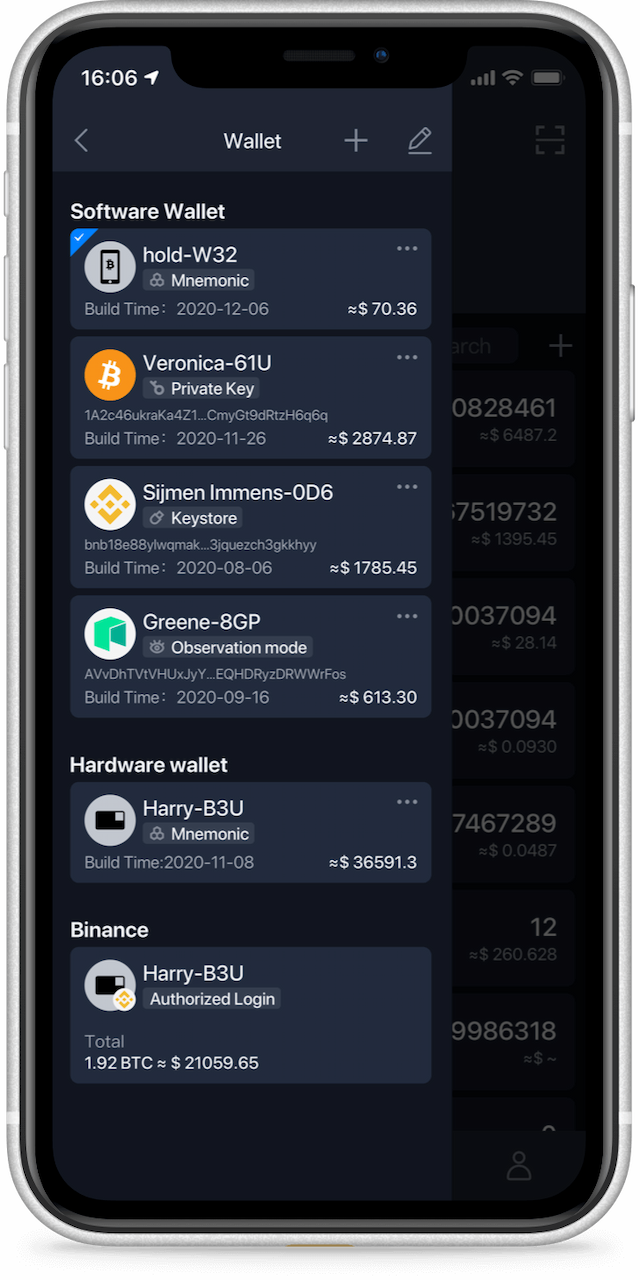Go back from the Wallet screen
The image size is (640, 1280).
(x=82, y=141)
